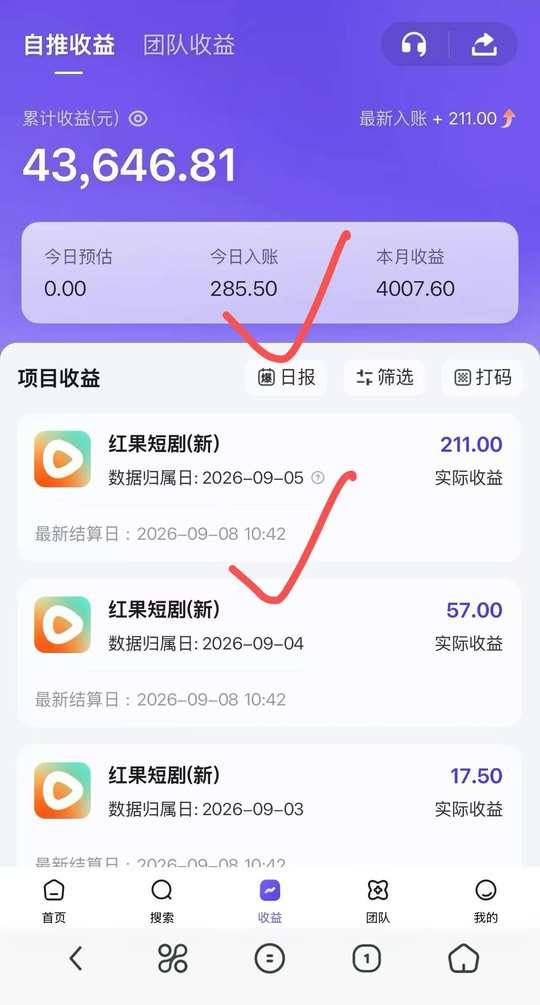The width and height of the screenshot is (540, 1005).
Task: Open 红果短剧 entry dated 2026-09-03
Action: [269, 806]
